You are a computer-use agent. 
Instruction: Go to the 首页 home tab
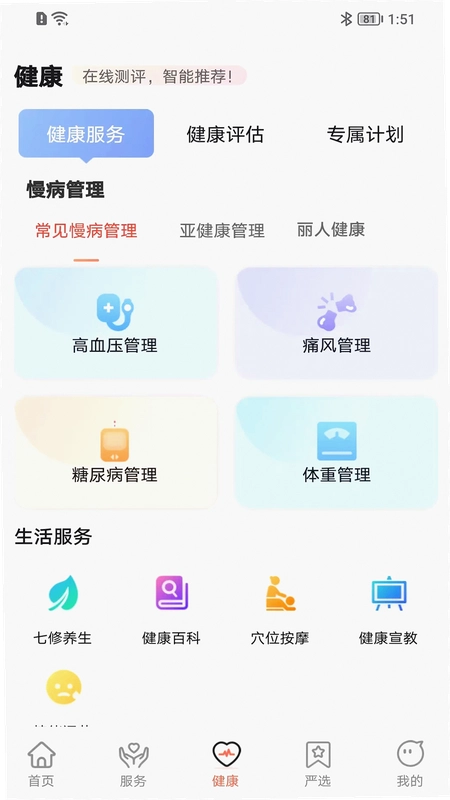tap(41, 764)
